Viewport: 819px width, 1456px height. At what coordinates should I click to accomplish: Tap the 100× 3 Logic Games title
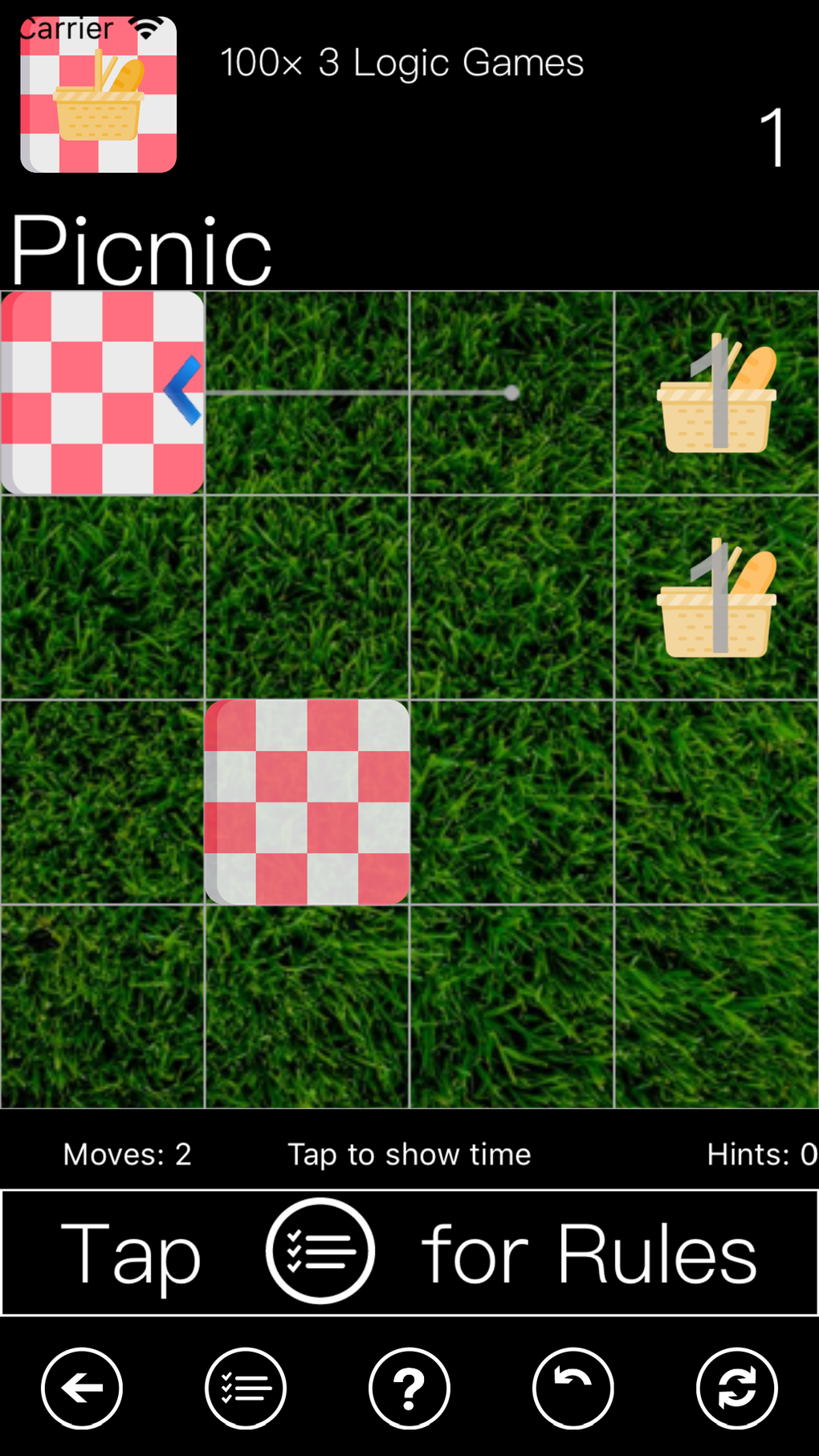pos(401,62)
